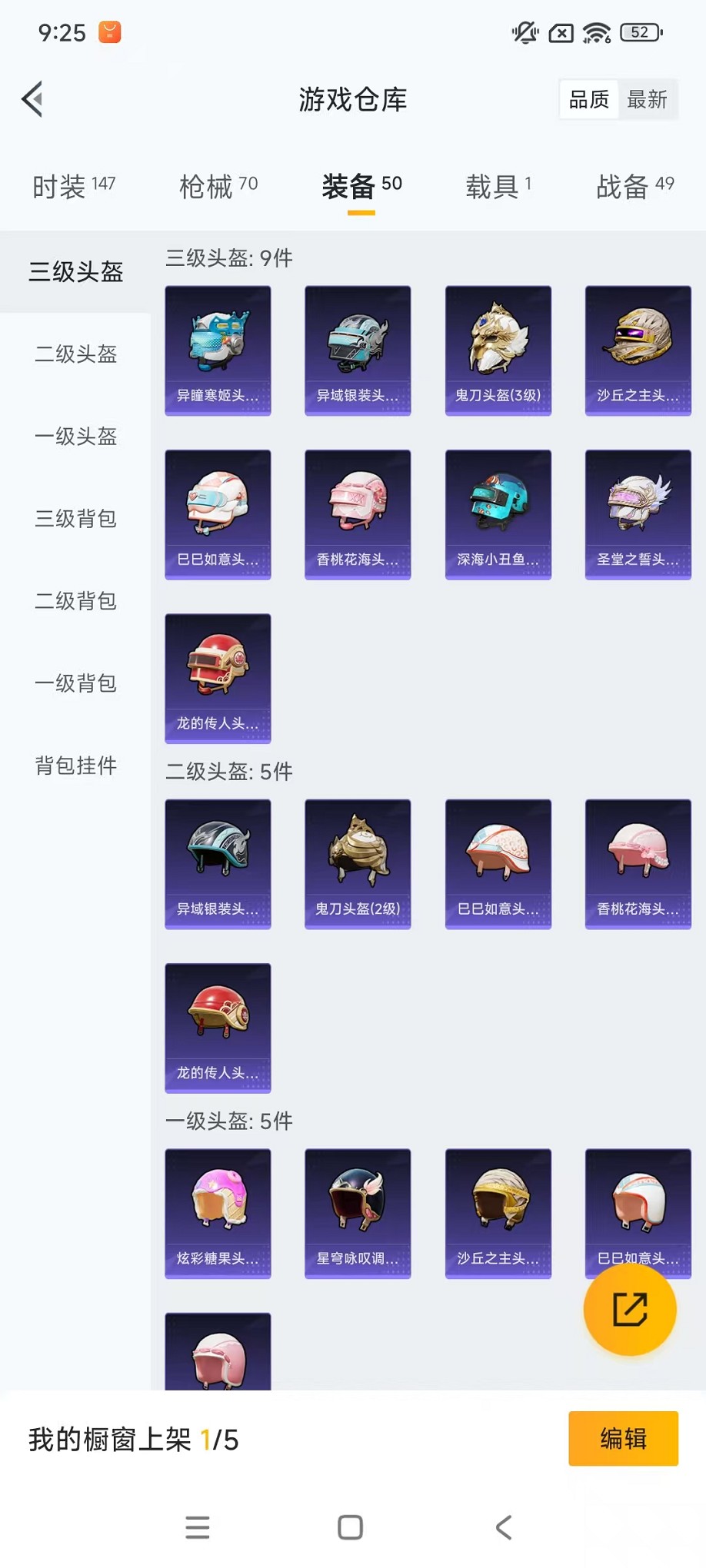Open the 战备 tab

point(634,186)
